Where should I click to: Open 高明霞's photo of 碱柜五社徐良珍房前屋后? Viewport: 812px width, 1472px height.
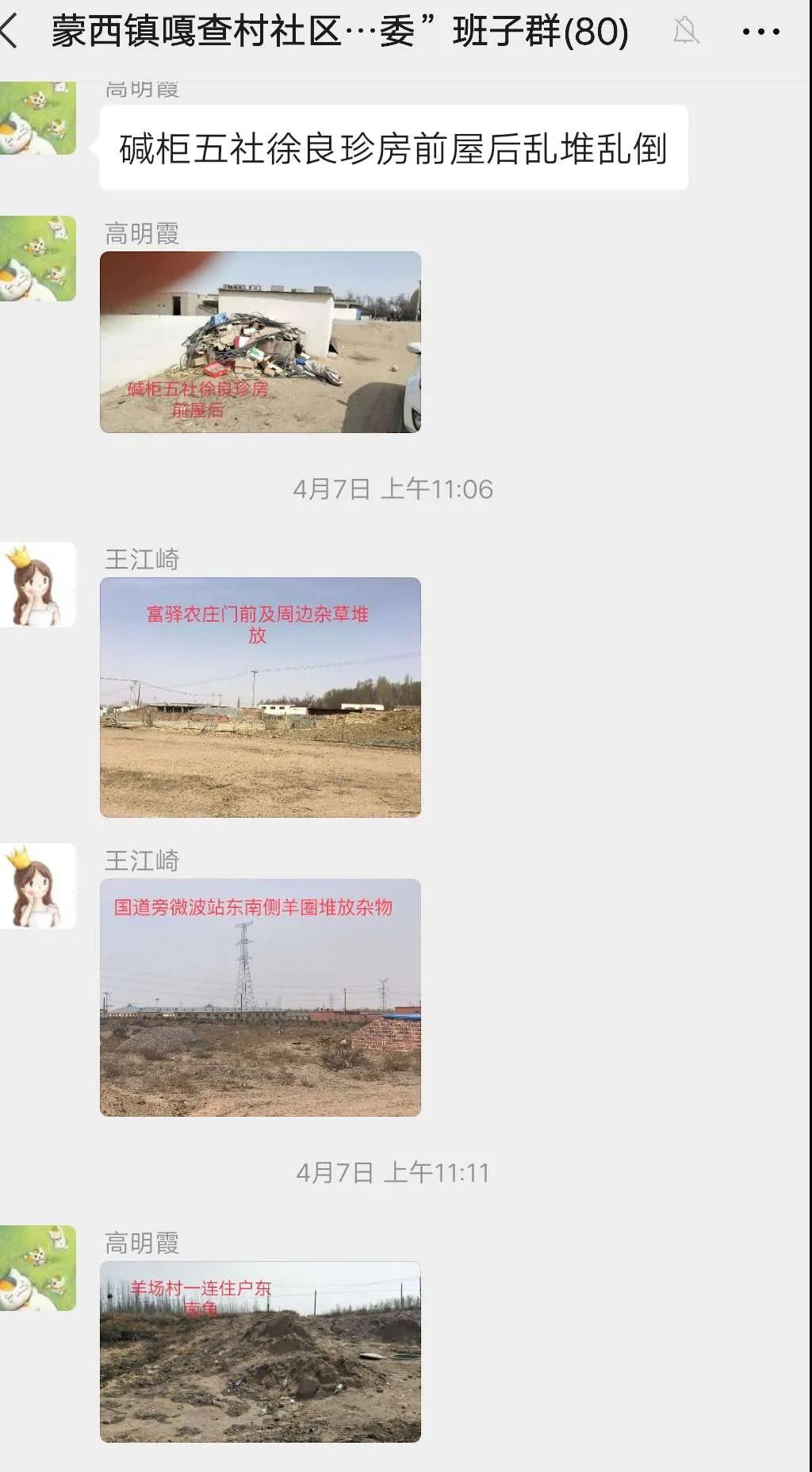260,342
